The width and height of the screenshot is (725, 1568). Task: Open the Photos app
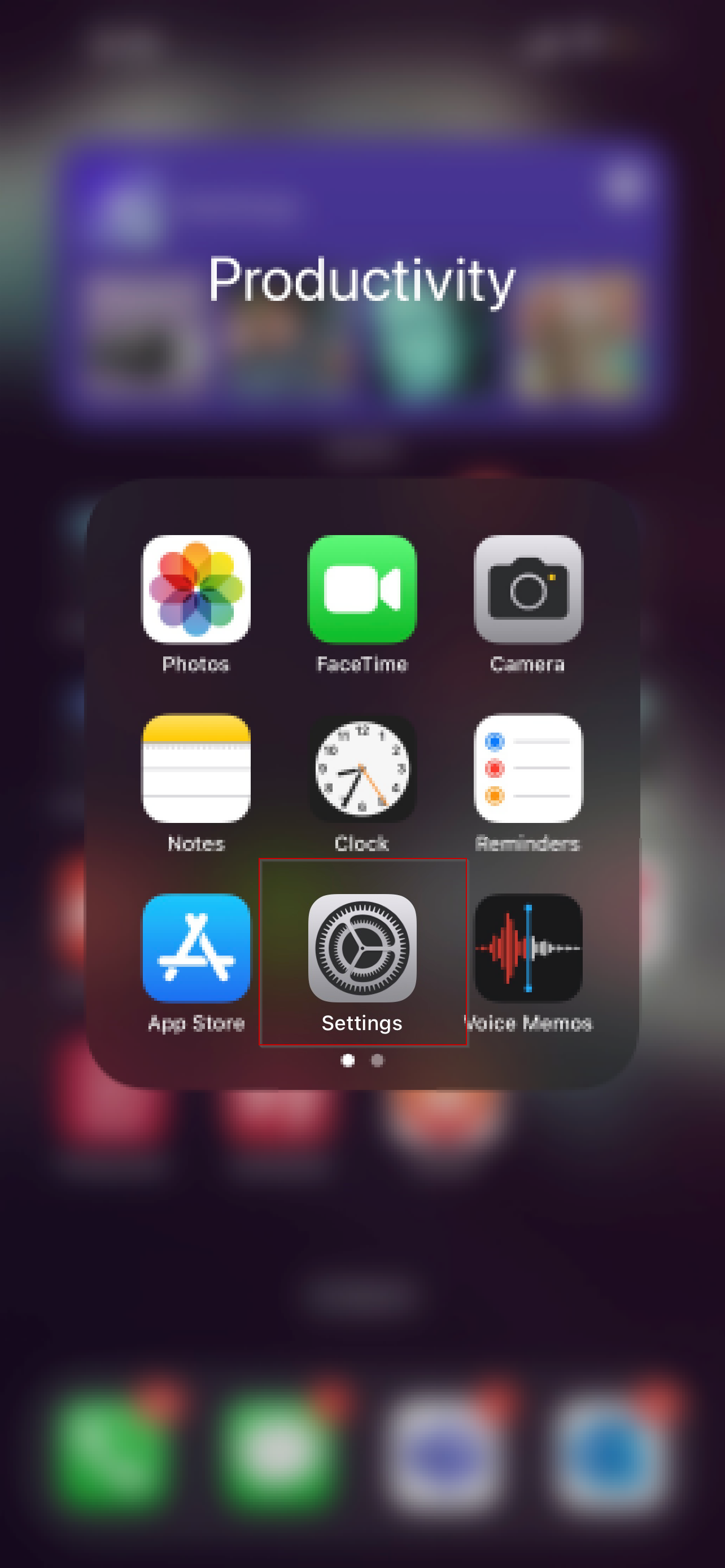pos(196,589)
